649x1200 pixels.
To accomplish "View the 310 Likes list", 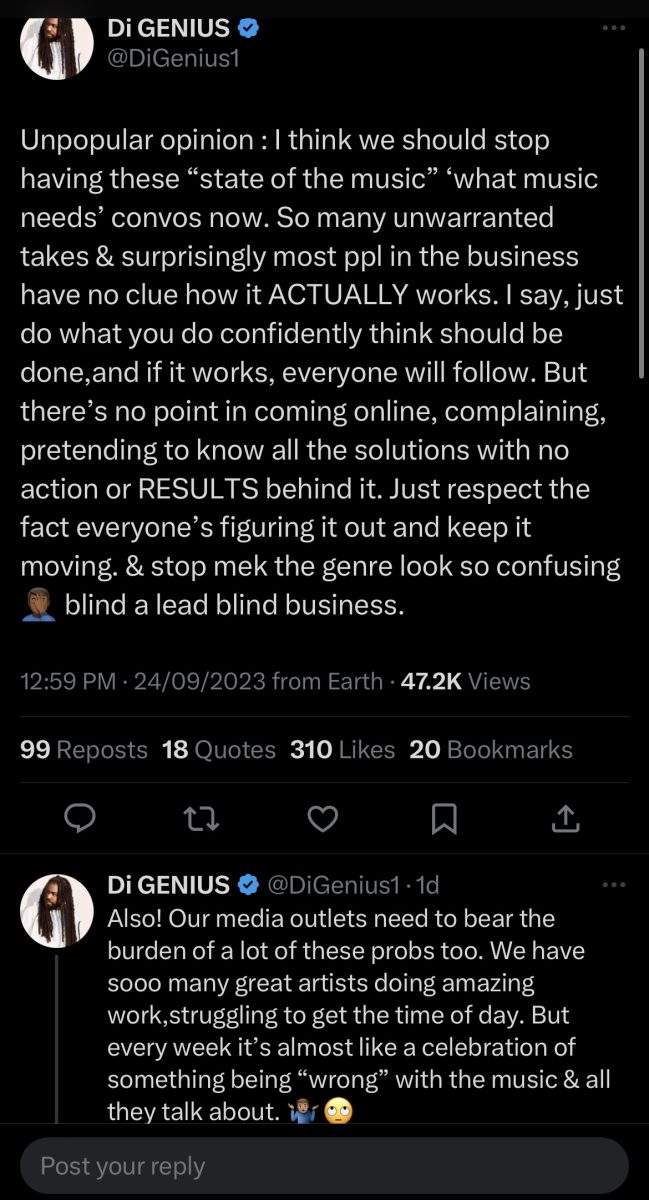I will click(342, 749).
